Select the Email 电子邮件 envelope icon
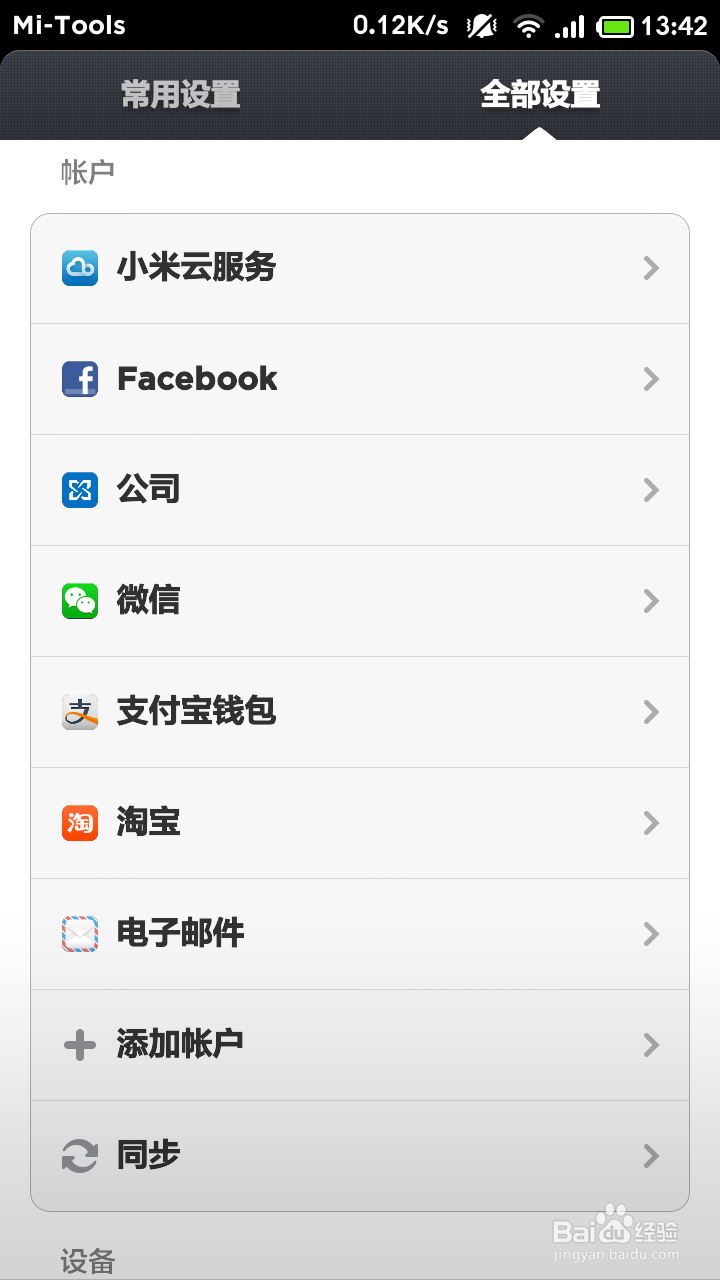 click(x=80, y=934)
